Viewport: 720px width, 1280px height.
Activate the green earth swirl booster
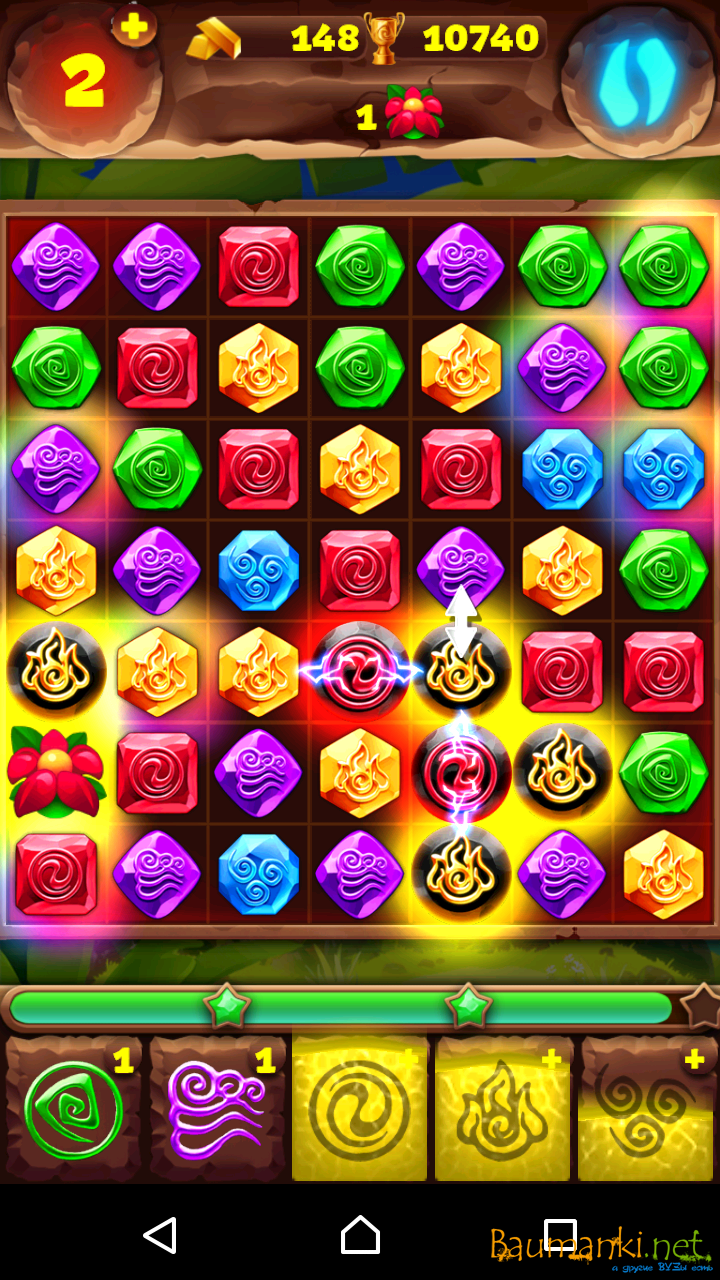click(x=74, y=1109)
